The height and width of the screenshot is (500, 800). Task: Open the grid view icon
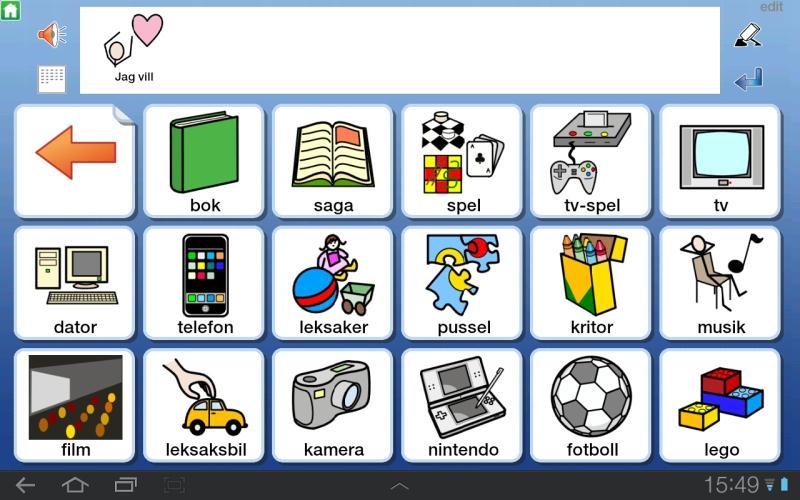tap(51, 79)
